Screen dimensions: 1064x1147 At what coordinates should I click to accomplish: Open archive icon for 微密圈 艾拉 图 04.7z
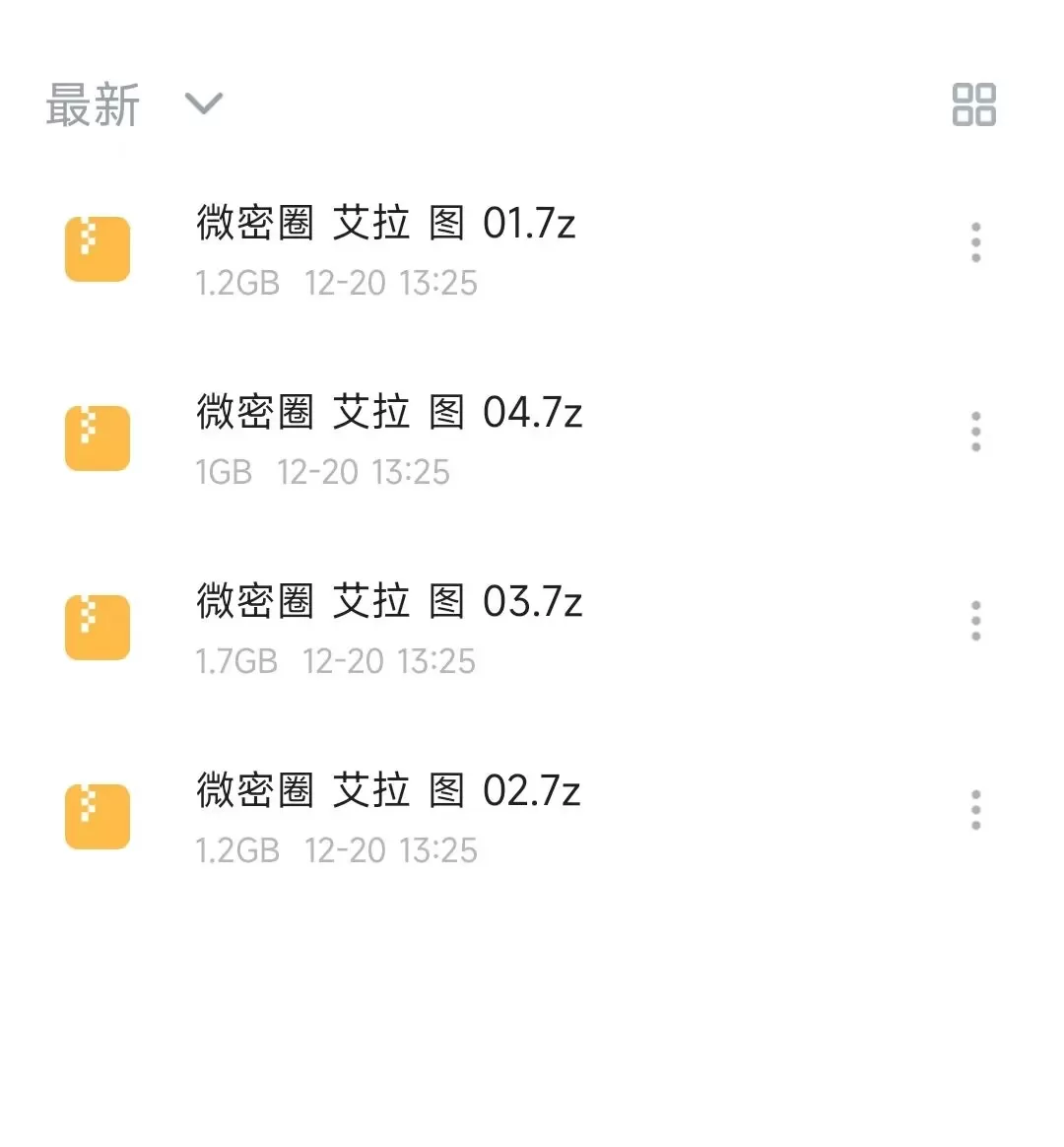pos(96,438)
